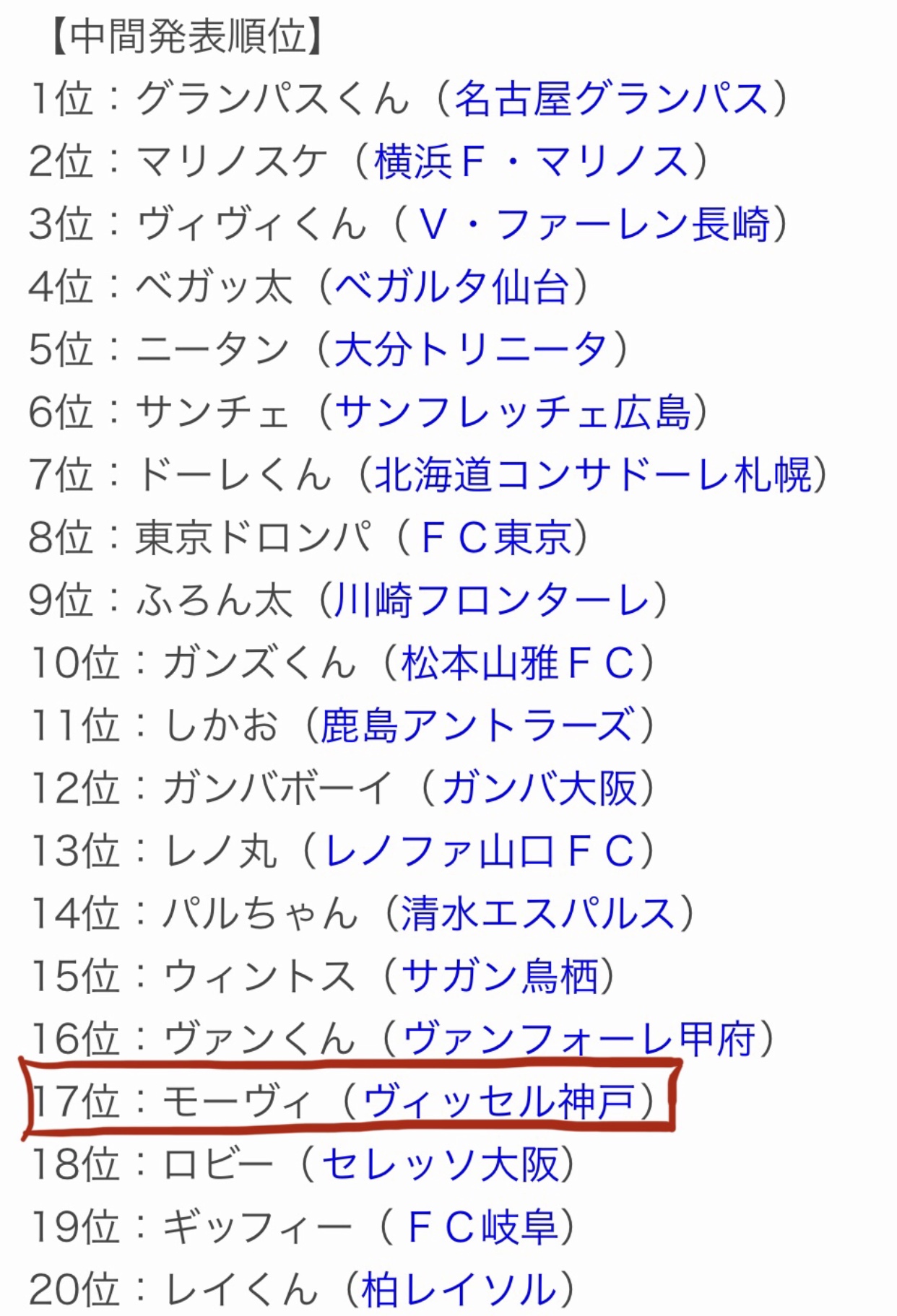Open the サンフレッチェ広島 link

512,413
